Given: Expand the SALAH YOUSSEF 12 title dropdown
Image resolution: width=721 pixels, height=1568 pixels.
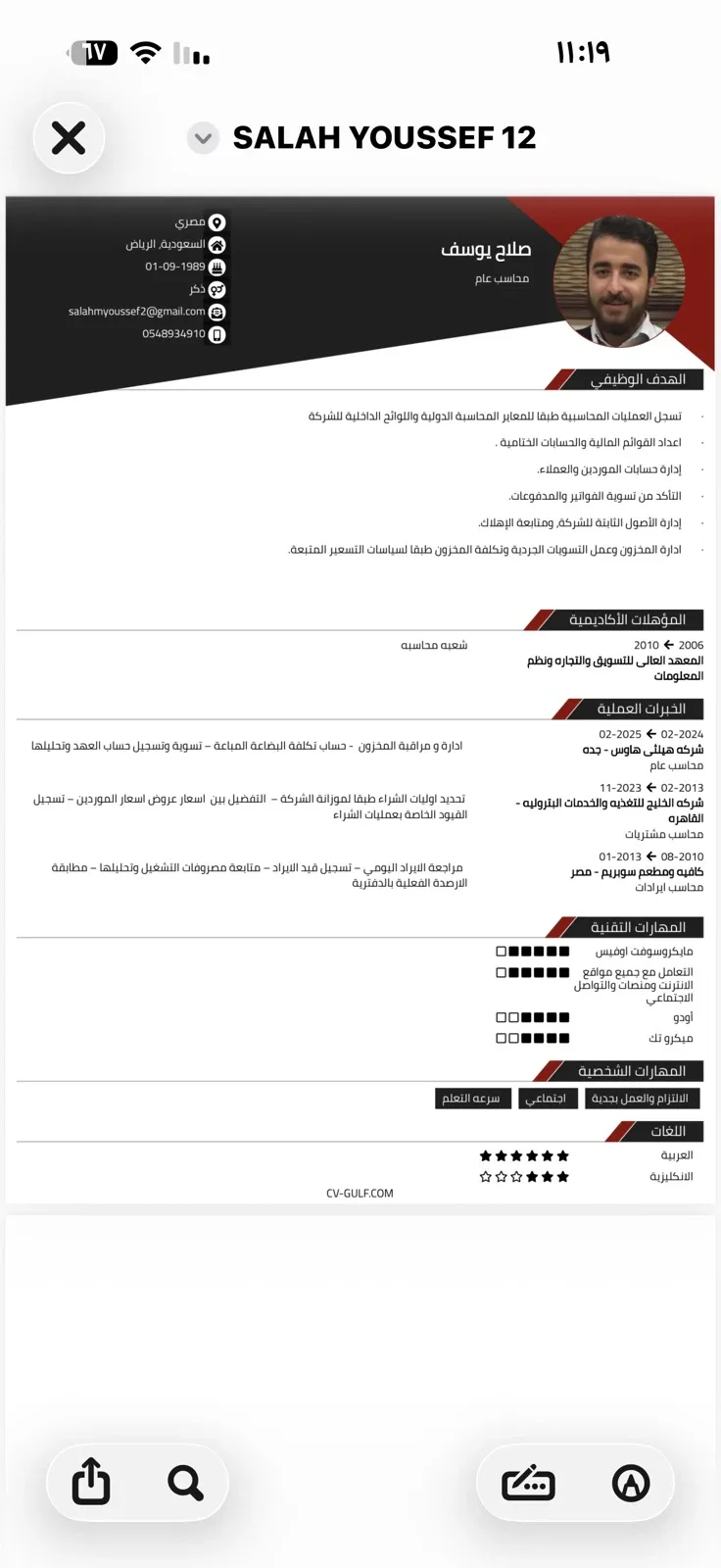Looking at the screenshot, I should (x=203, y=138).
